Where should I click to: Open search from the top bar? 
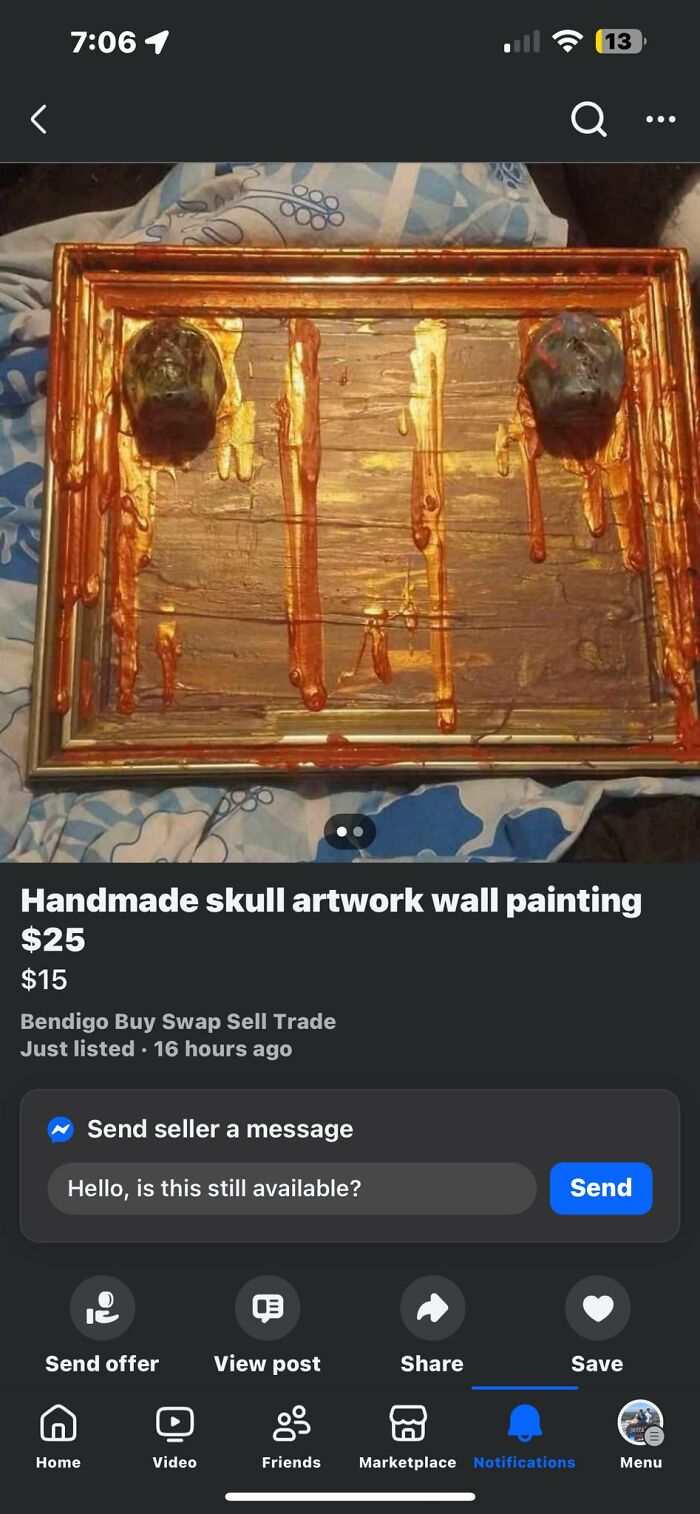tap(588, 120)
